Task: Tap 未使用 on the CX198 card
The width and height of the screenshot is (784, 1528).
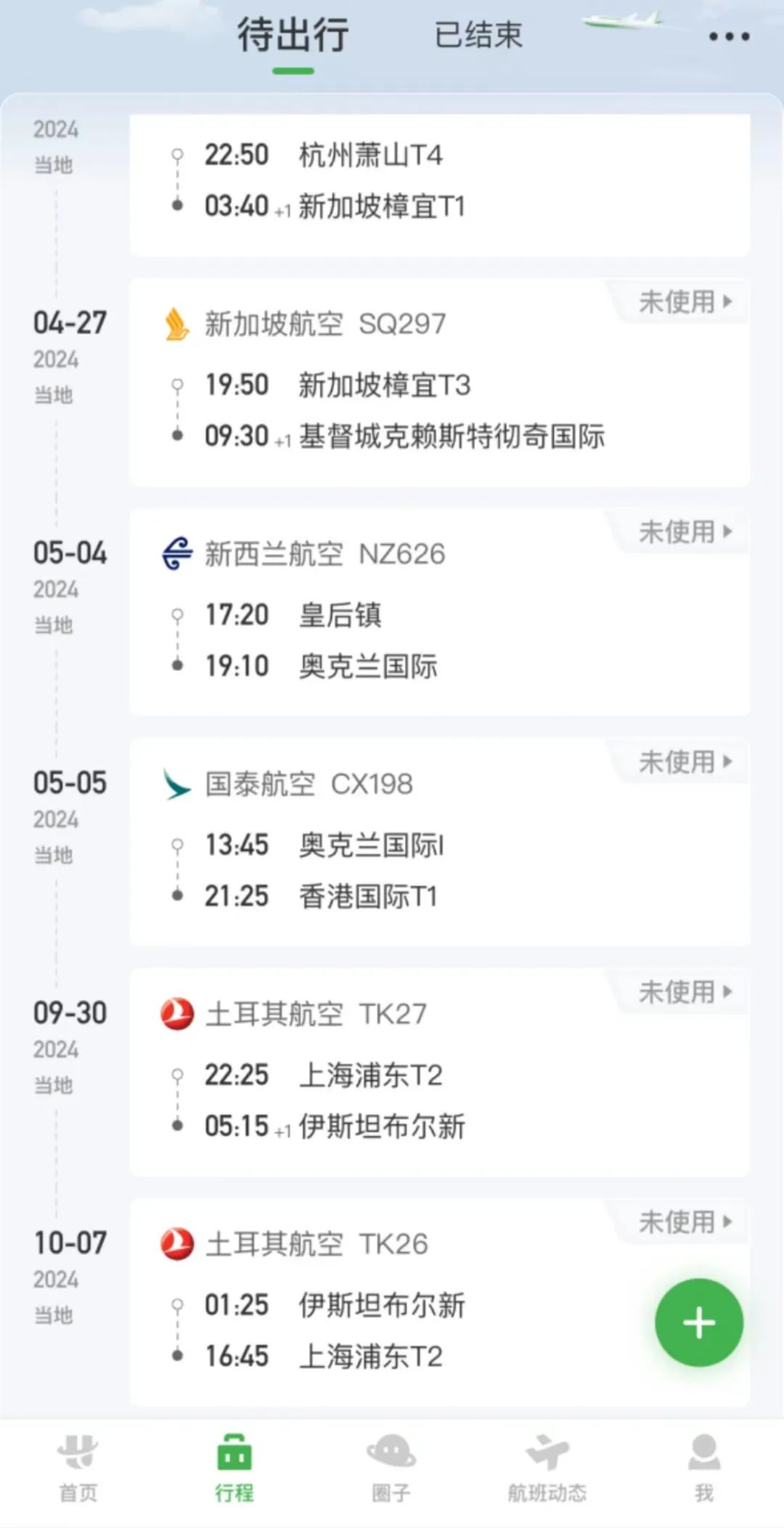Action: [x=685, y=762]
